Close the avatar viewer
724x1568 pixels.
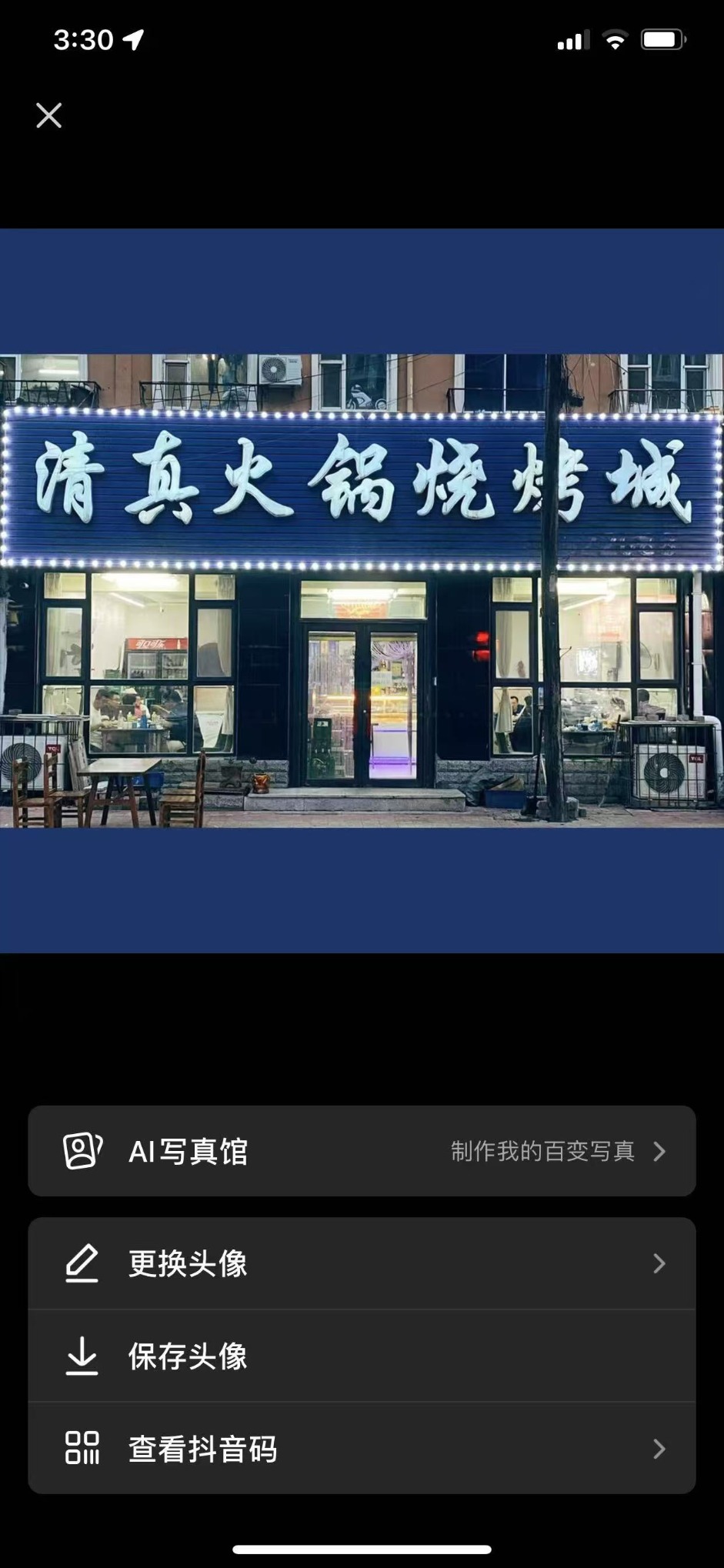[x=48, y=115]
